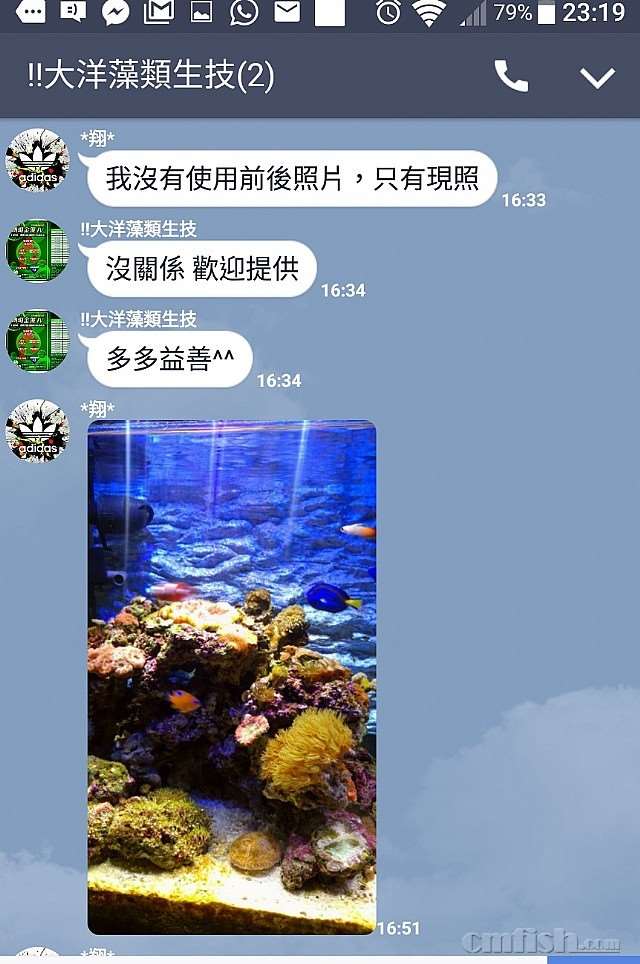Viewport: 640px width, 964px height.
Task: Open 大洋藻類生技 avatar beside 沒關係 歡迎提供
Action: 37,250
